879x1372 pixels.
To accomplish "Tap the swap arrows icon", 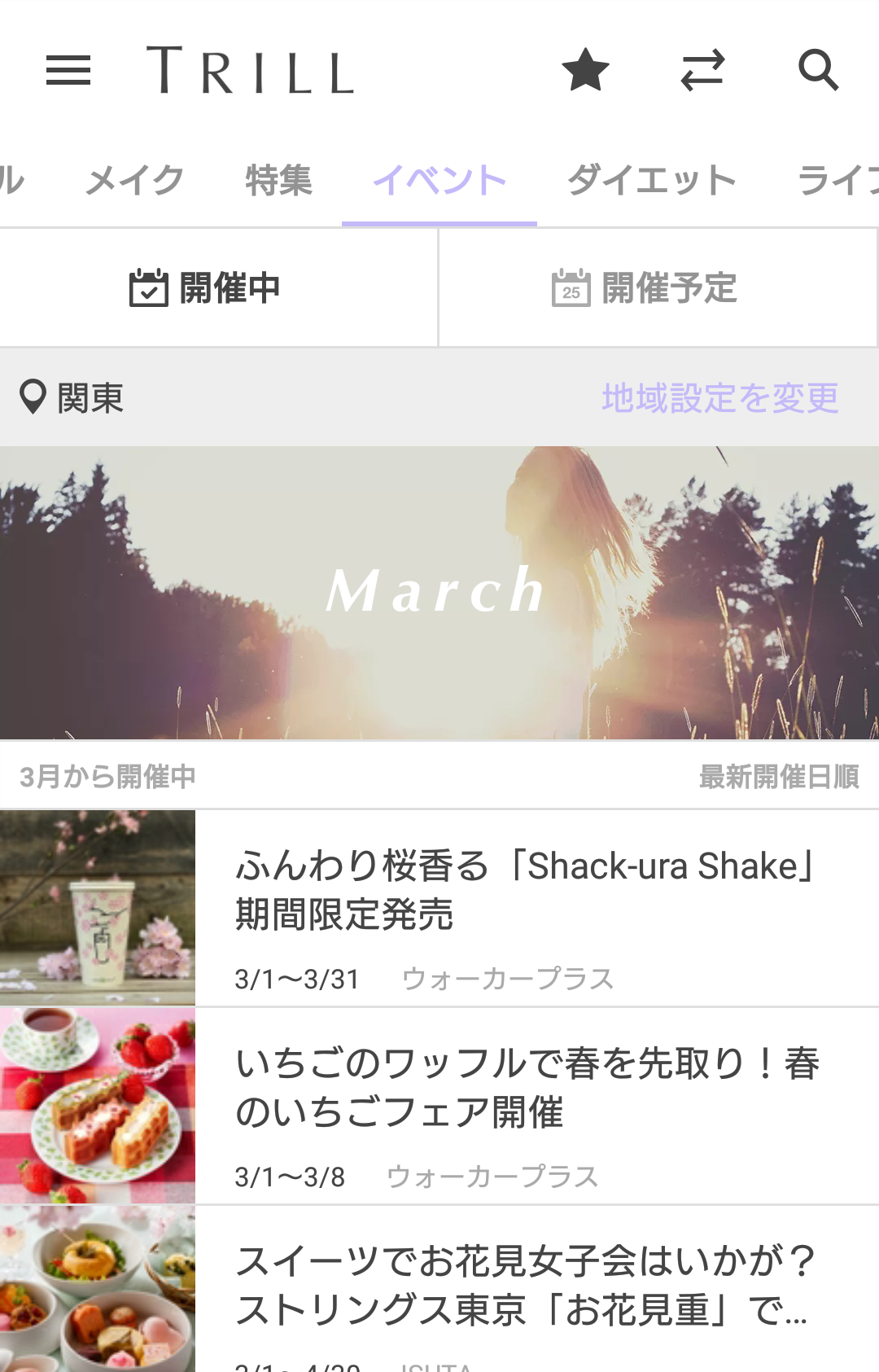I will pos(702,70).
